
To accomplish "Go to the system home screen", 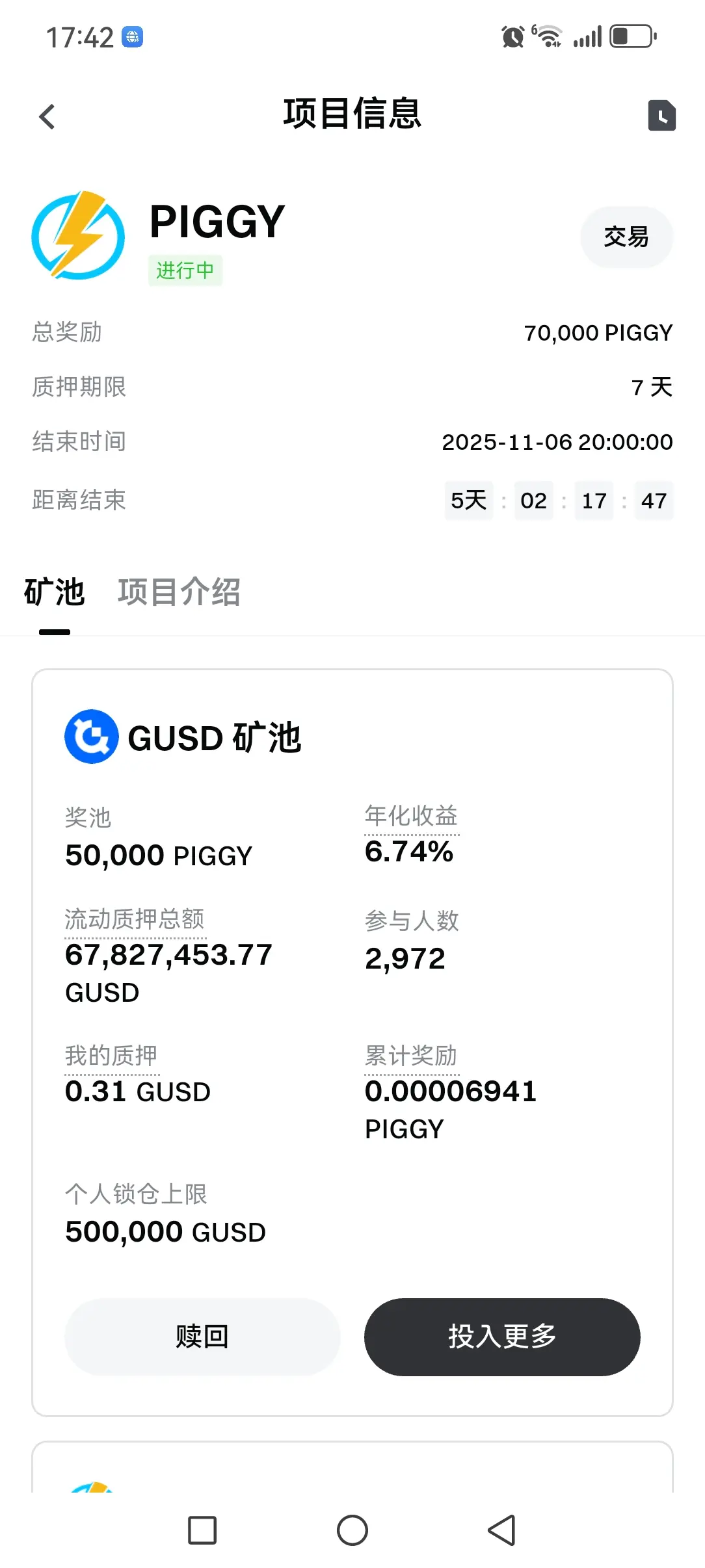I will click(352, 1530).
